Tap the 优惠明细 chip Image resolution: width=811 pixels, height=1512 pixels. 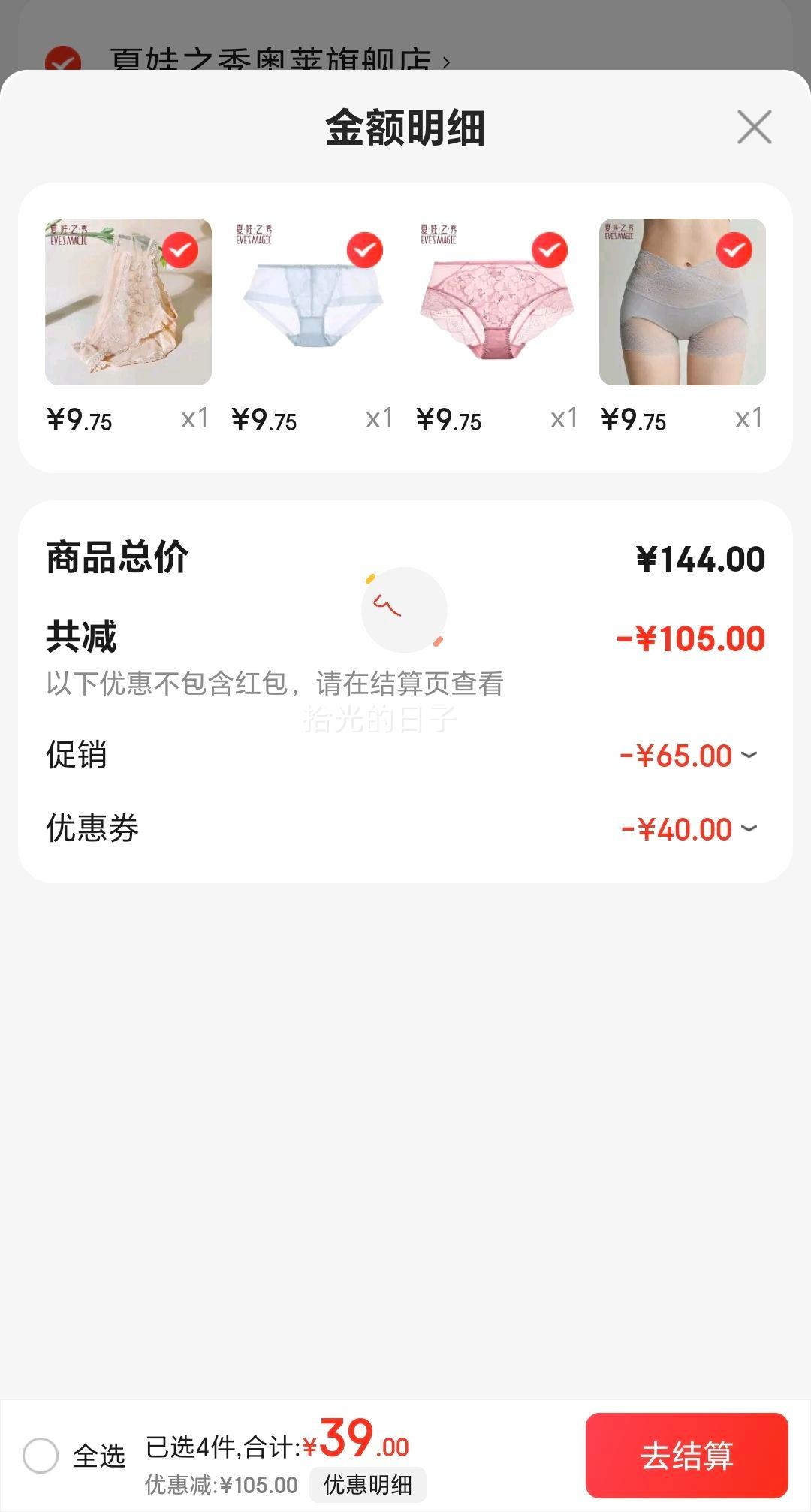[x=367, y=1485]
